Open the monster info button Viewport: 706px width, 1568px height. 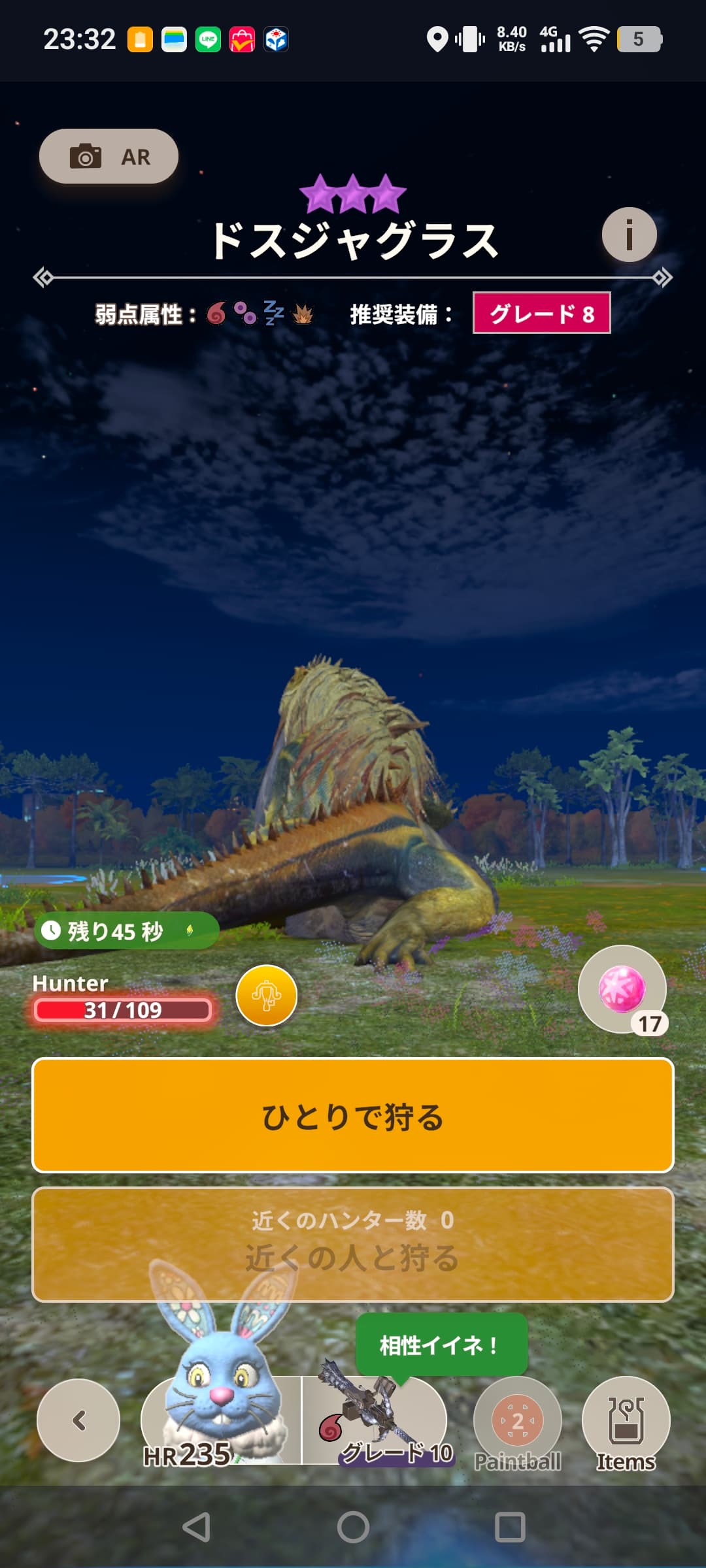click(629, 235)
